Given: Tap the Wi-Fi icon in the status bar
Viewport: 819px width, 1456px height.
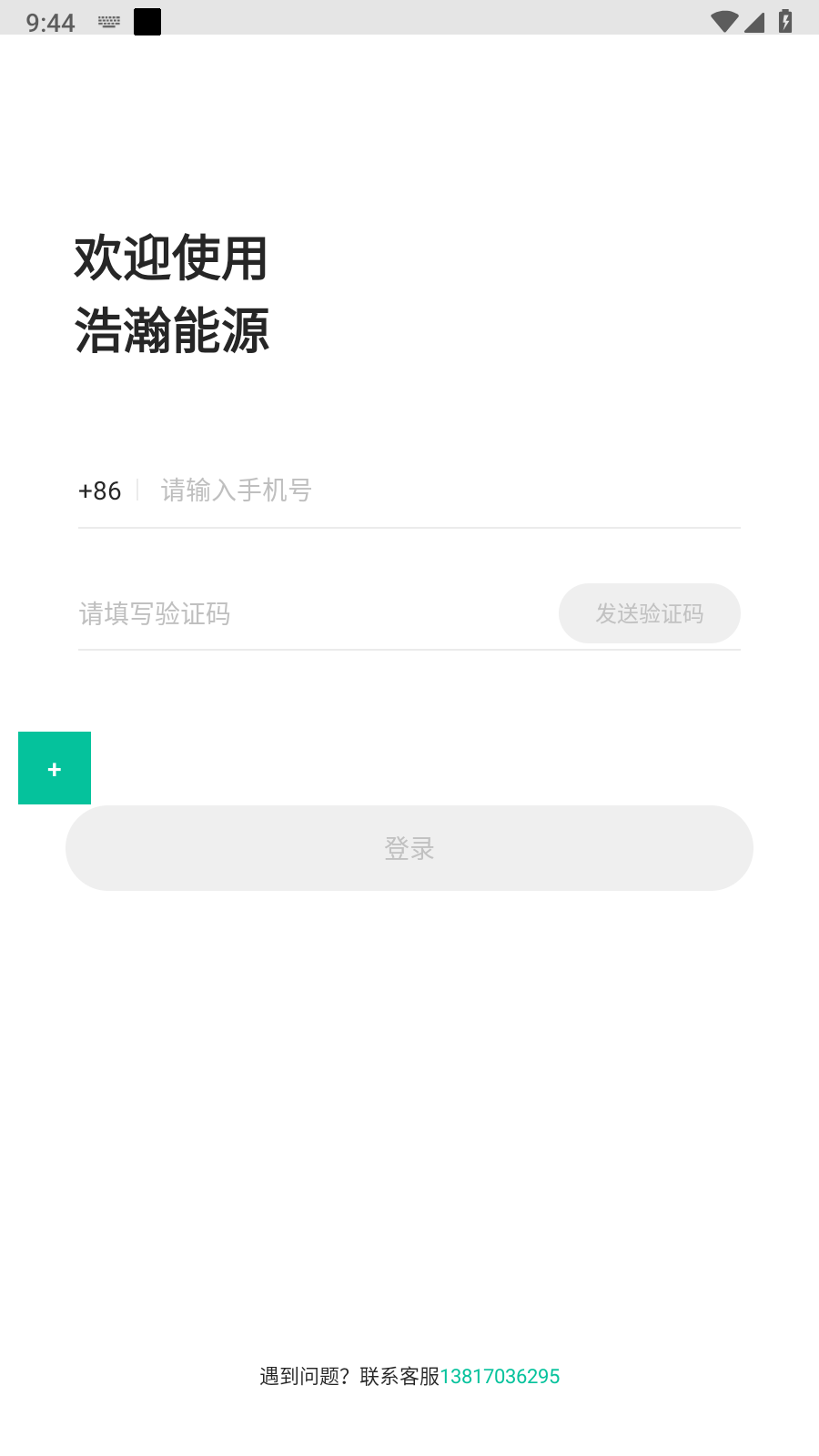Looking at the screenshot, I should 723,20.
